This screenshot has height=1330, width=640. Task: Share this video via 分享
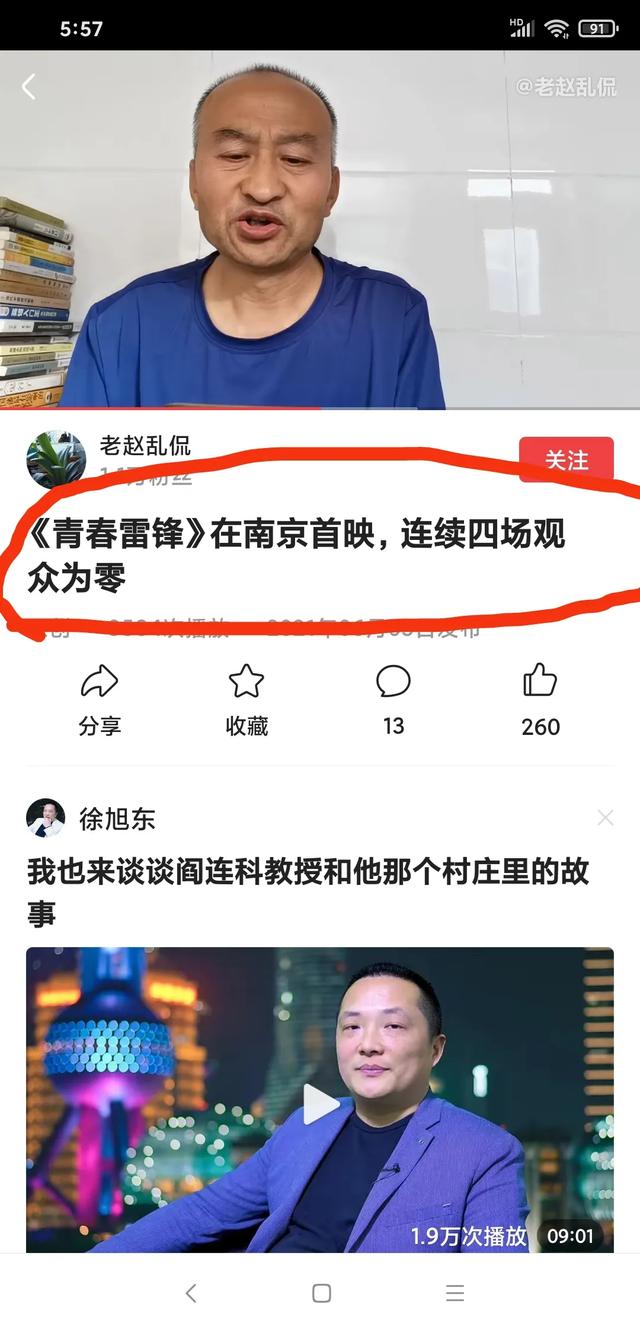coord(99,701)
